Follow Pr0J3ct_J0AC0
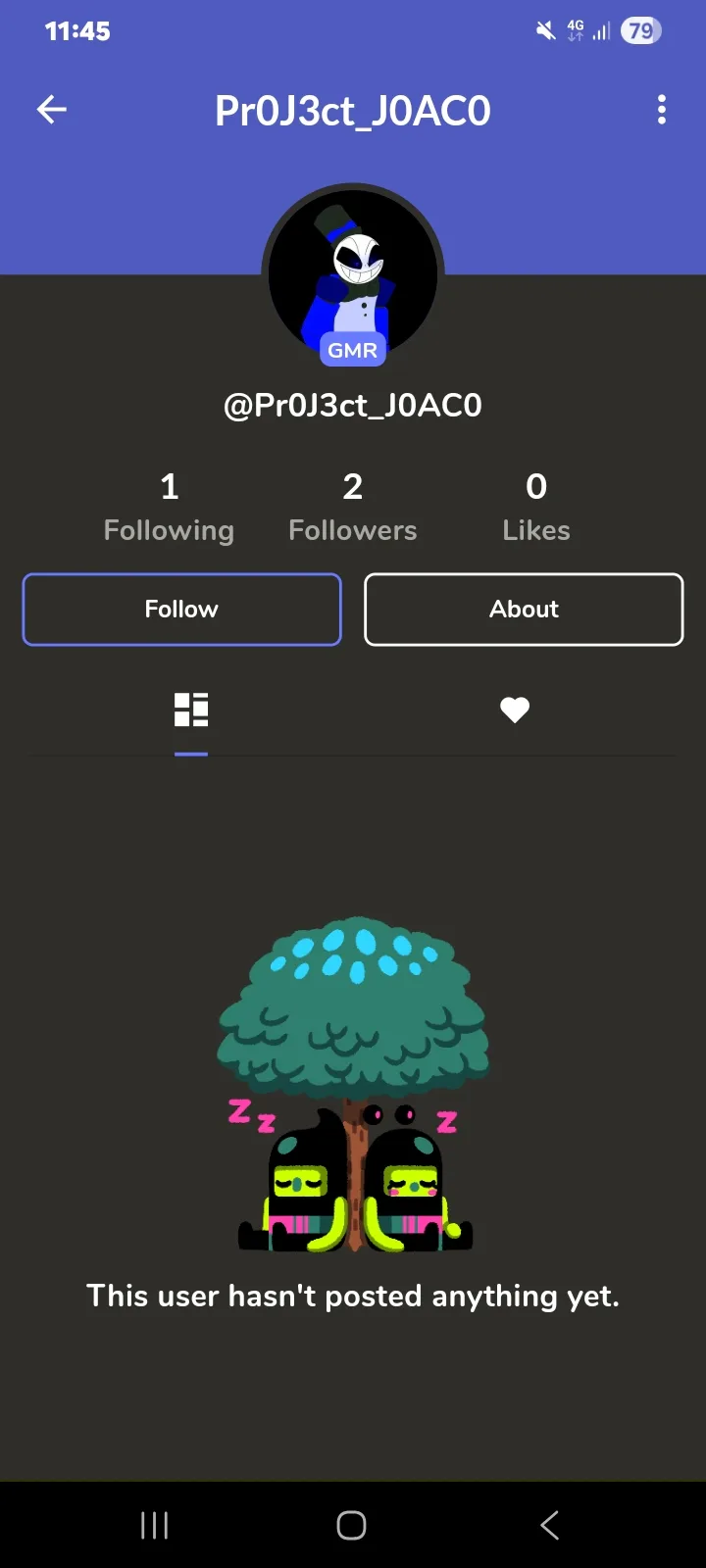The image size is (706, 1568). coord(181,610)
